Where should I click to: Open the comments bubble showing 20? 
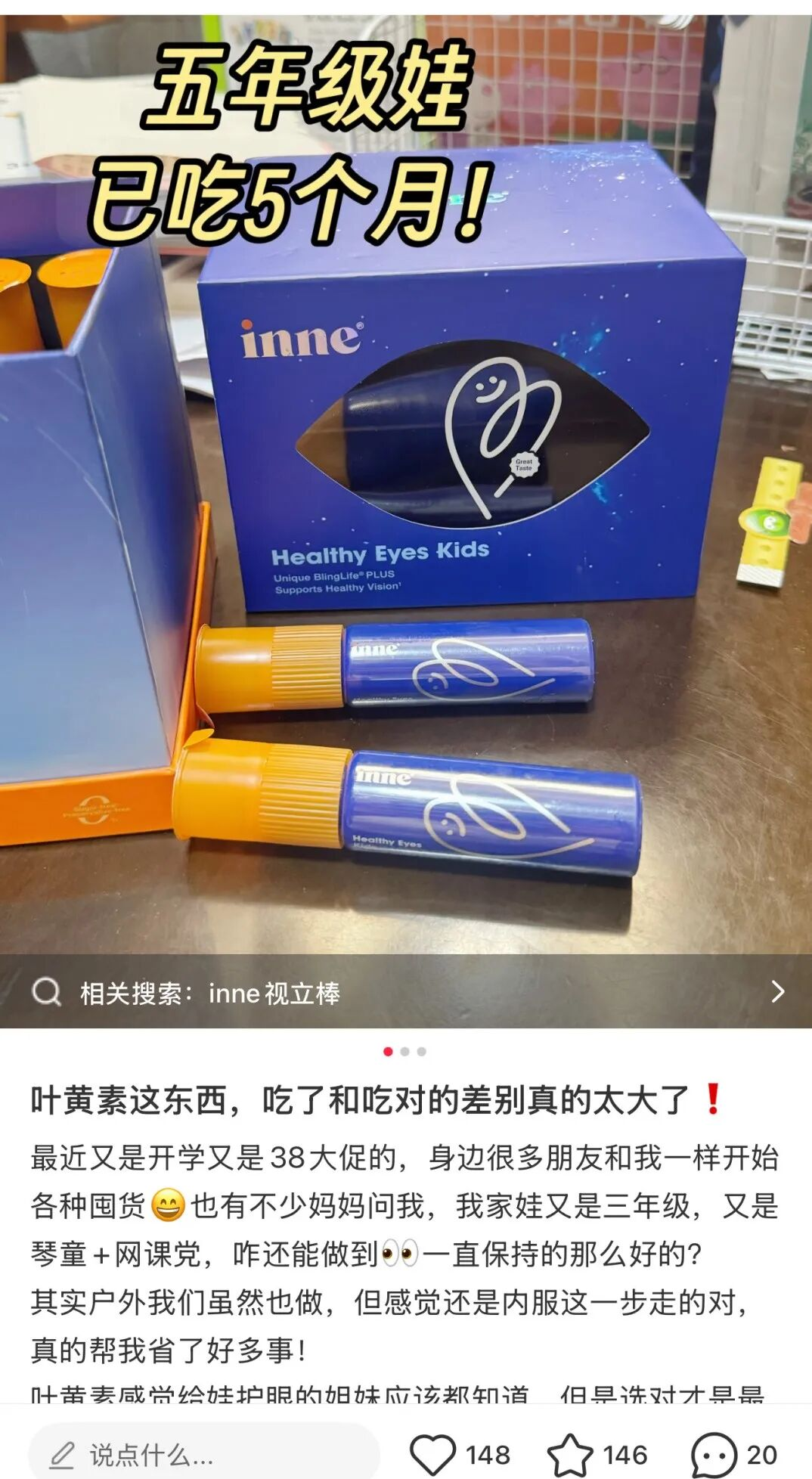[x=713, y=1454]
